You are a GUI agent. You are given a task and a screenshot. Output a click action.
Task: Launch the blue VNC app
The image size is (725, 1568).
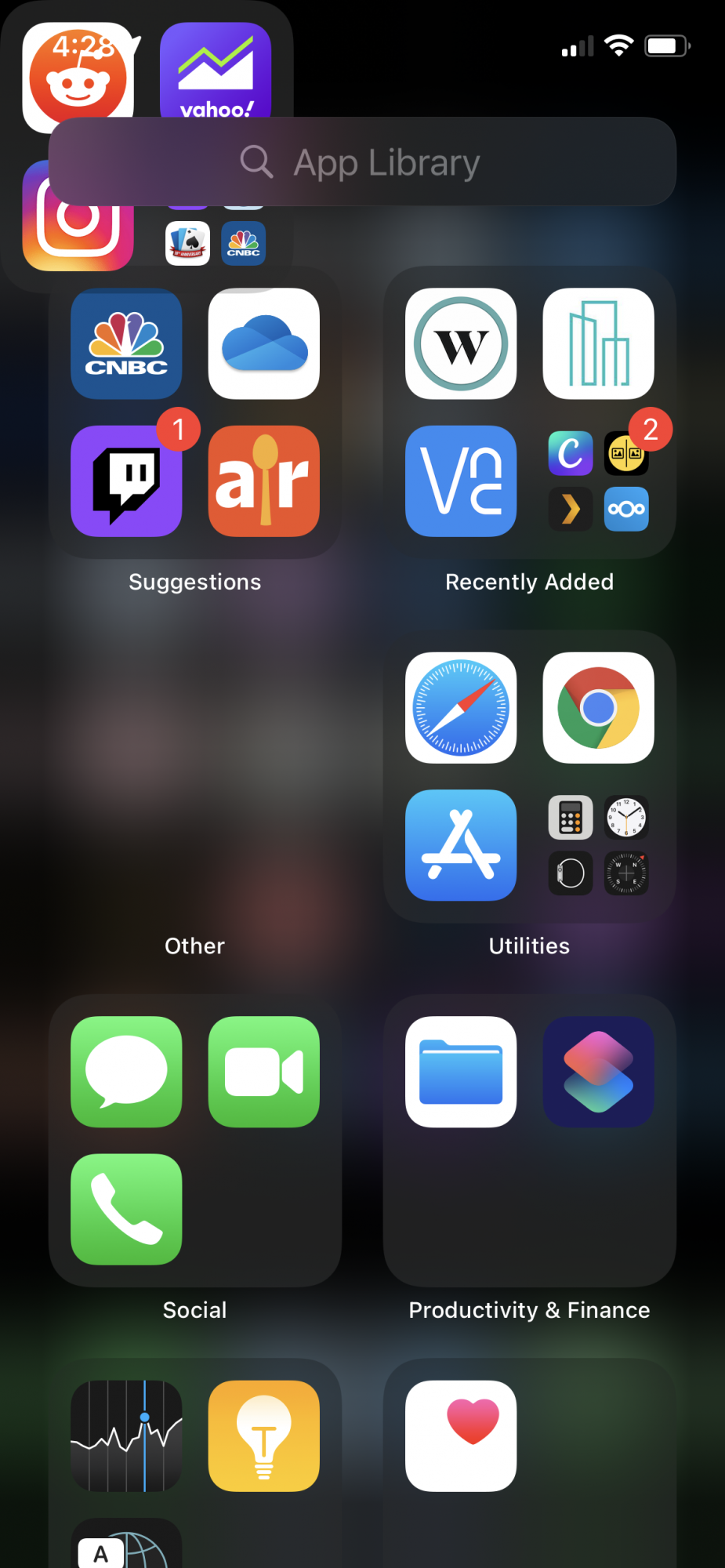[461, 481]
